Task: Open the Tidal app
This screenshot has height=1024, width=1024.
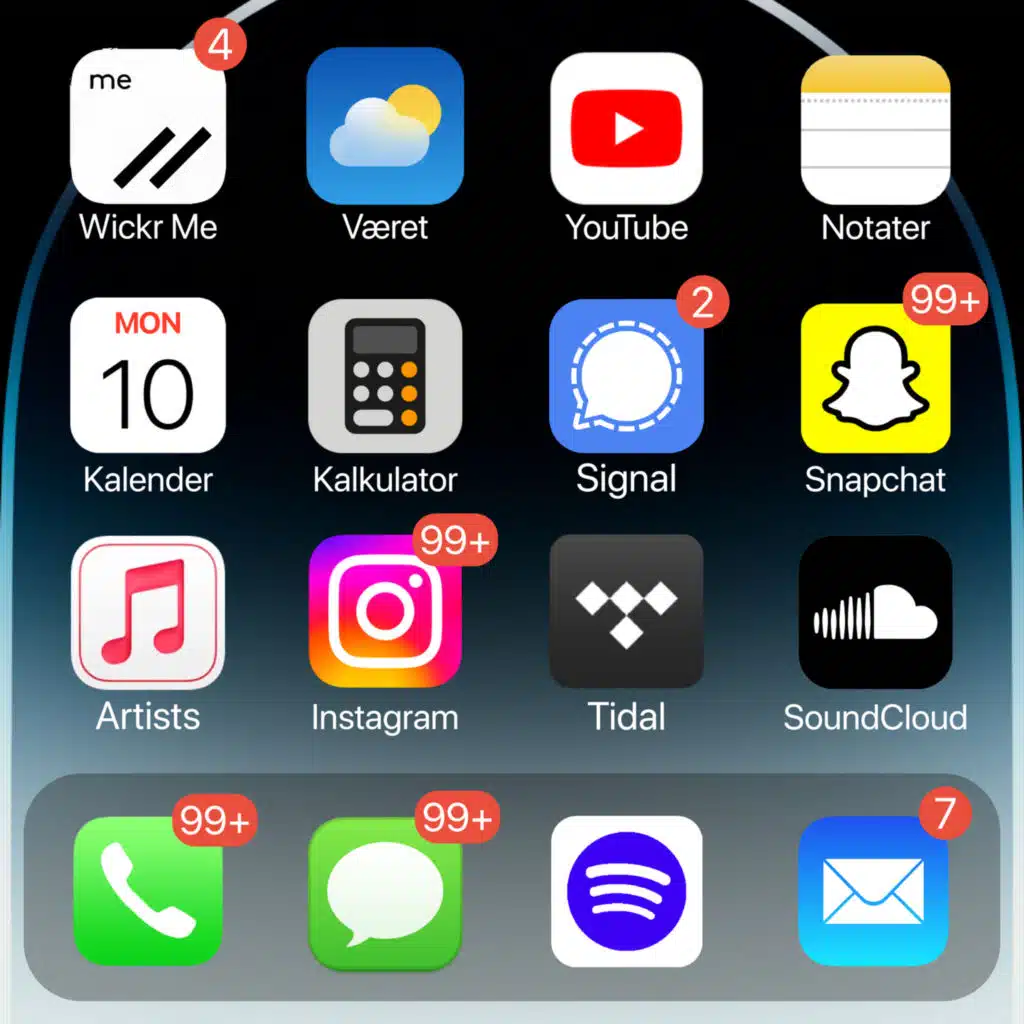Action: click(626, 611)
